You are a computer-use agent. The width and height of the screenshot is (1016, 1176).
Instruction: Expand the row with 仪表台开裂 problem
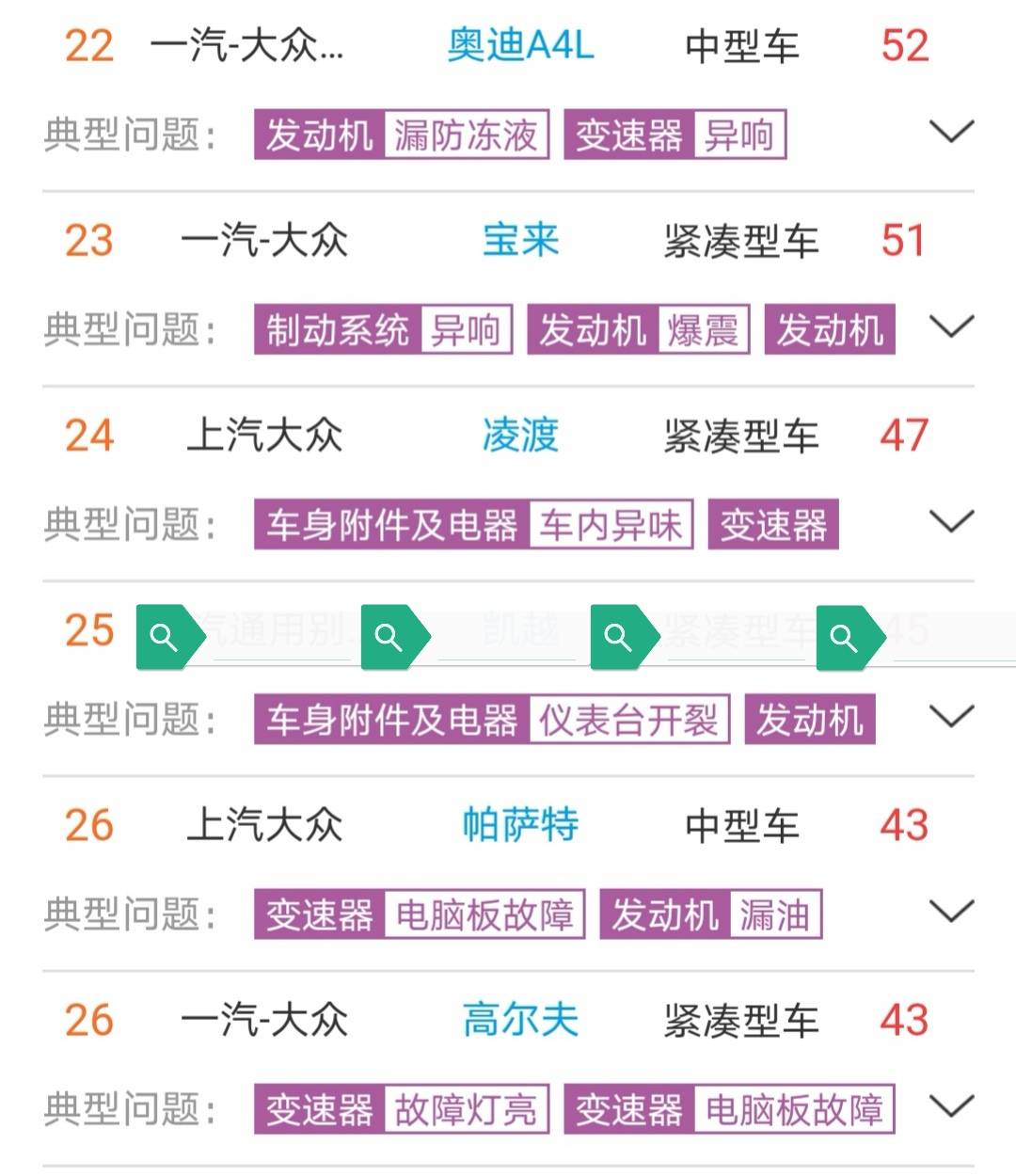951,717
